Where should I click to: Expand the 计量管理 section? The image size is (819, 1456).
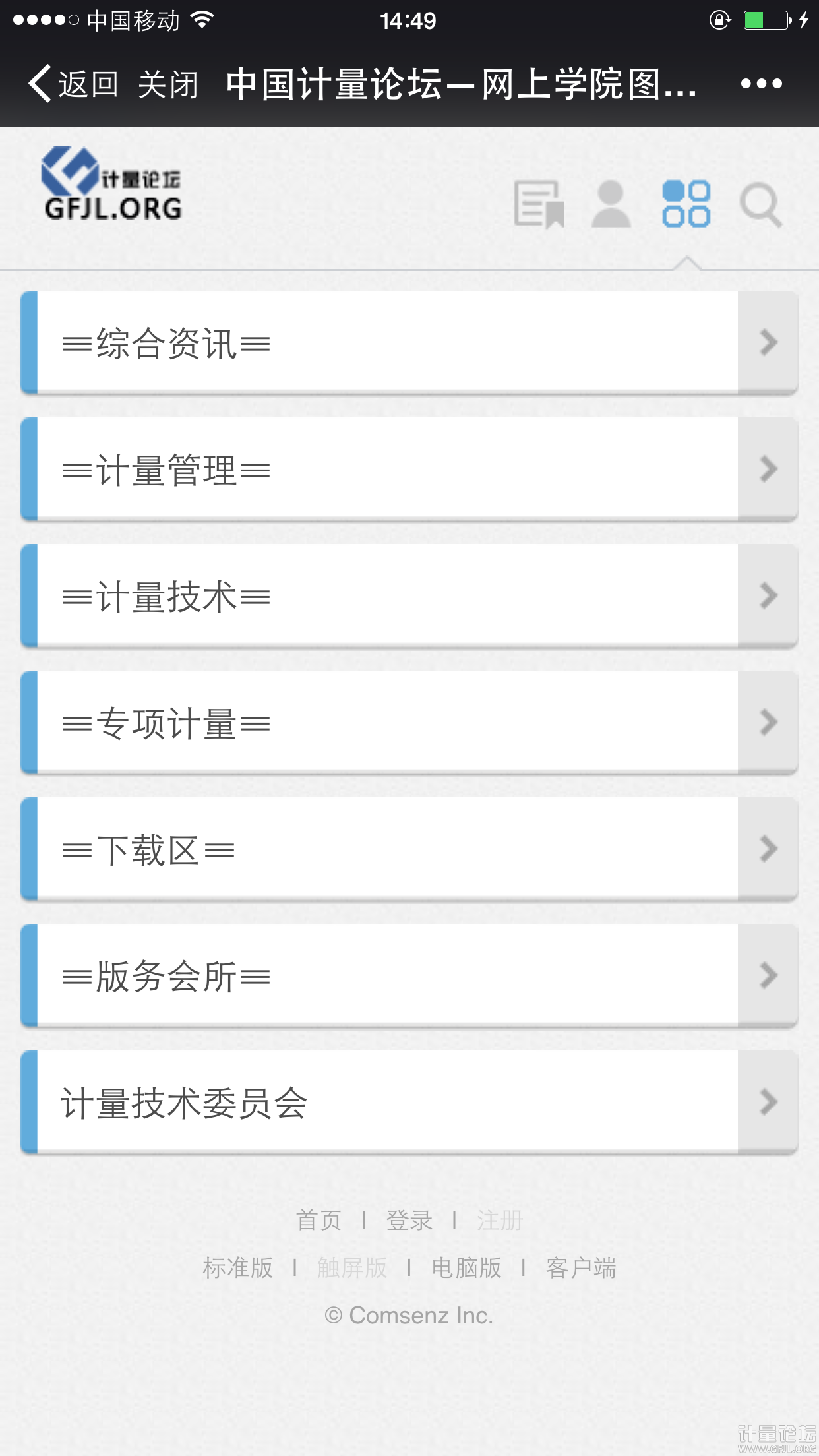409,470
